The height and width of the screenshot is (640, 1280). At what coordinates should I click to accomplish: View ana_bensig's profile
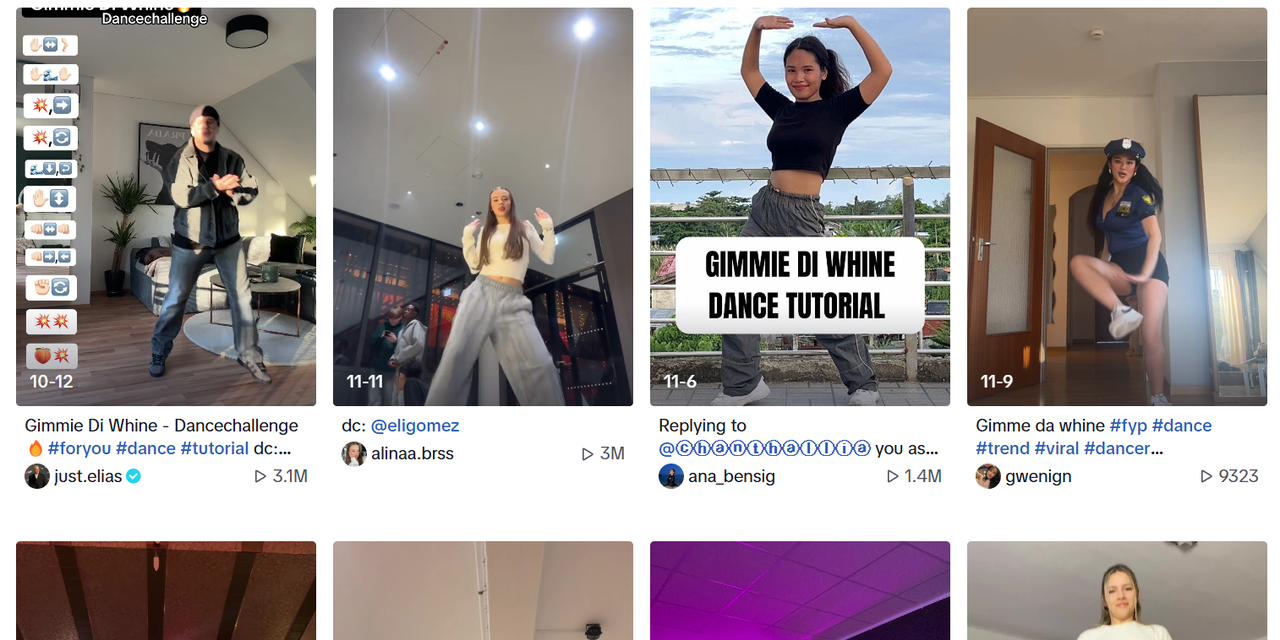tap(730, 477)
